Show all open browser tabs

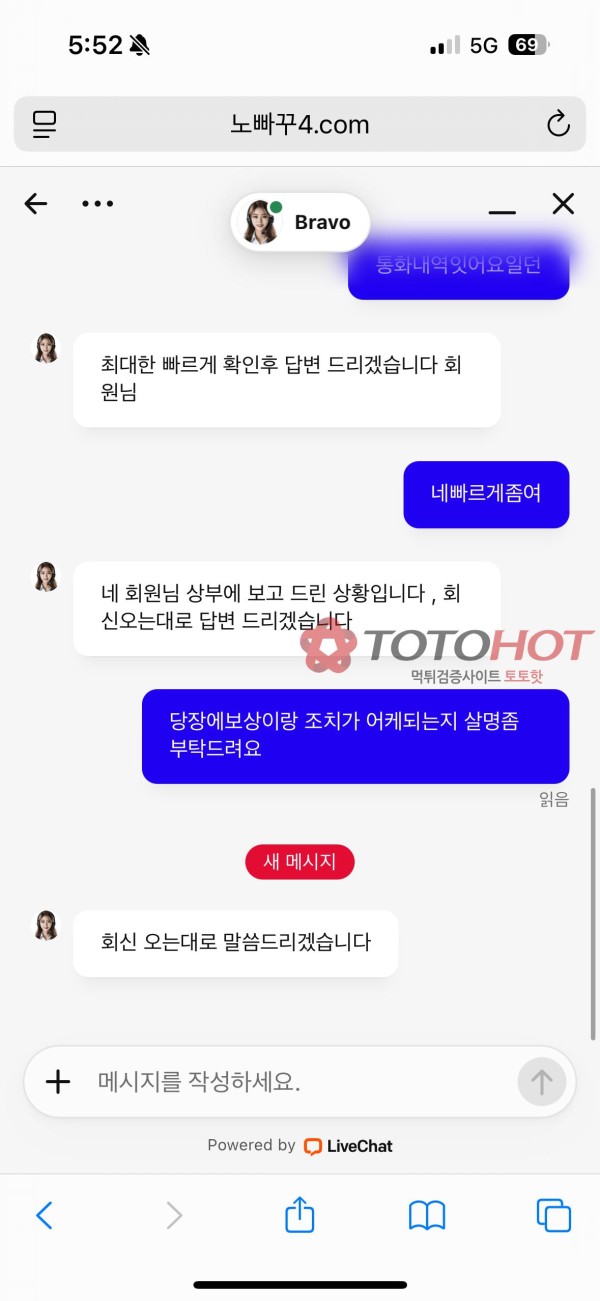553,1215
